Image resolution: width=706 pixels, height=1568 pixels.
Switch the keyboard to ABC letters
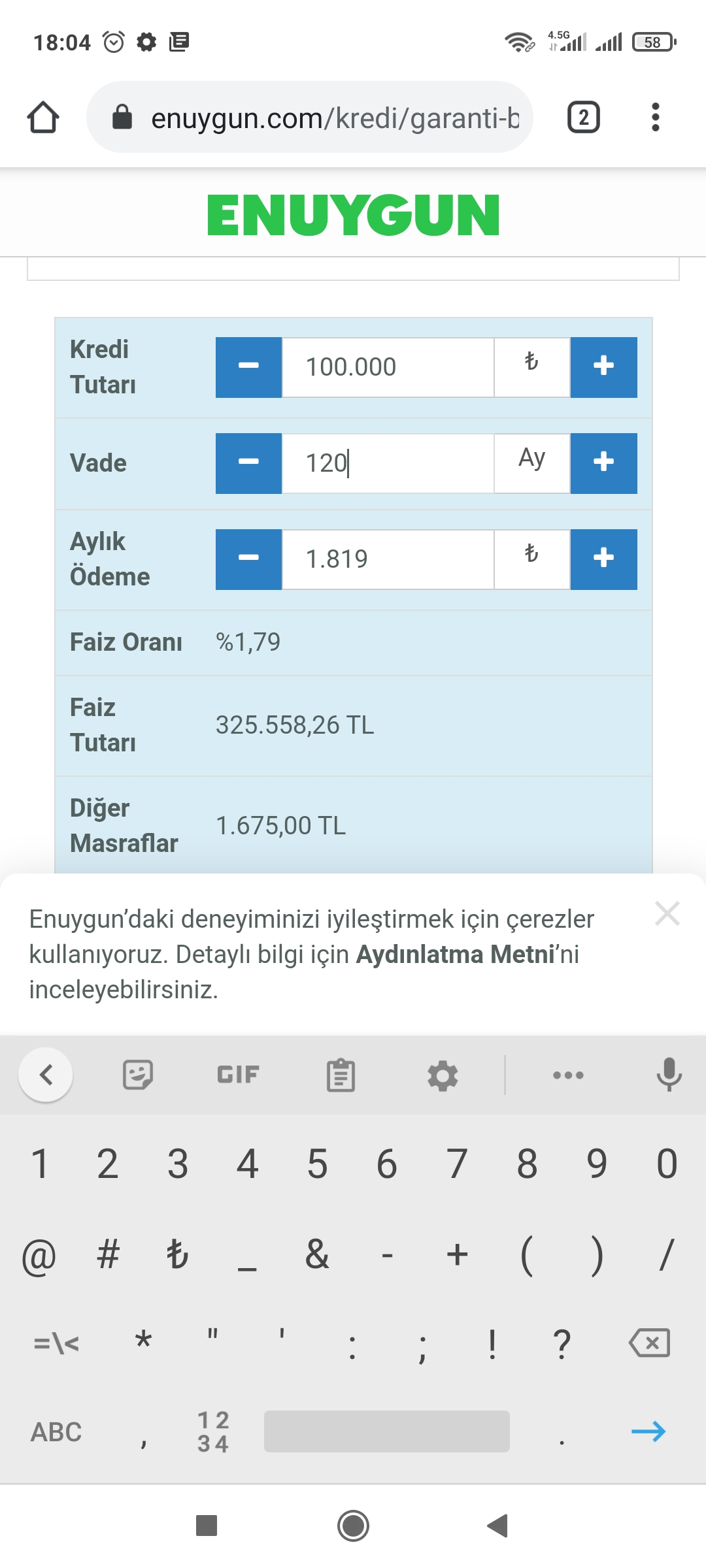(56, 1431)
